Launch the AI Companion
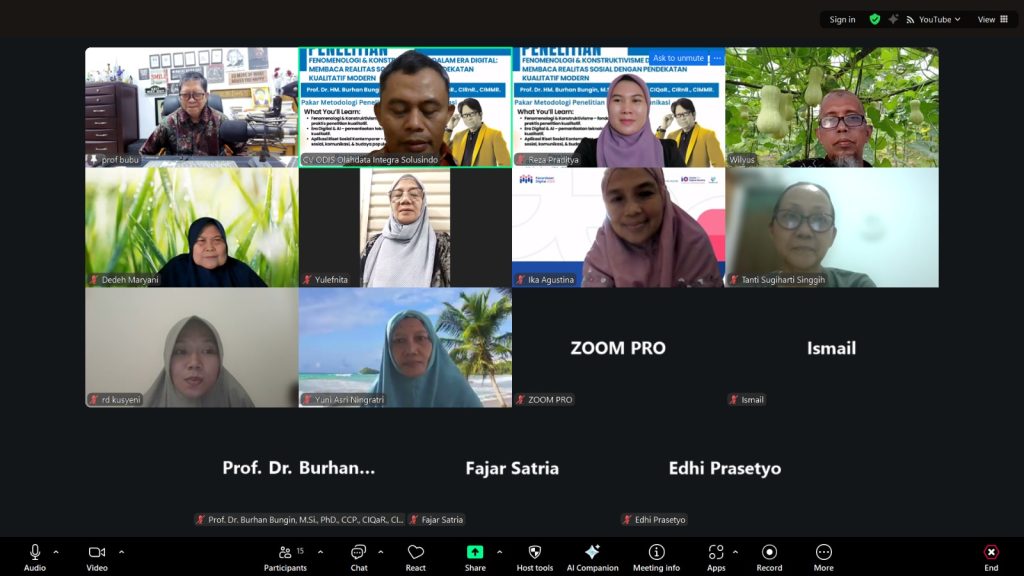This screenshot has width=1024, height=576. click(592, 555)
